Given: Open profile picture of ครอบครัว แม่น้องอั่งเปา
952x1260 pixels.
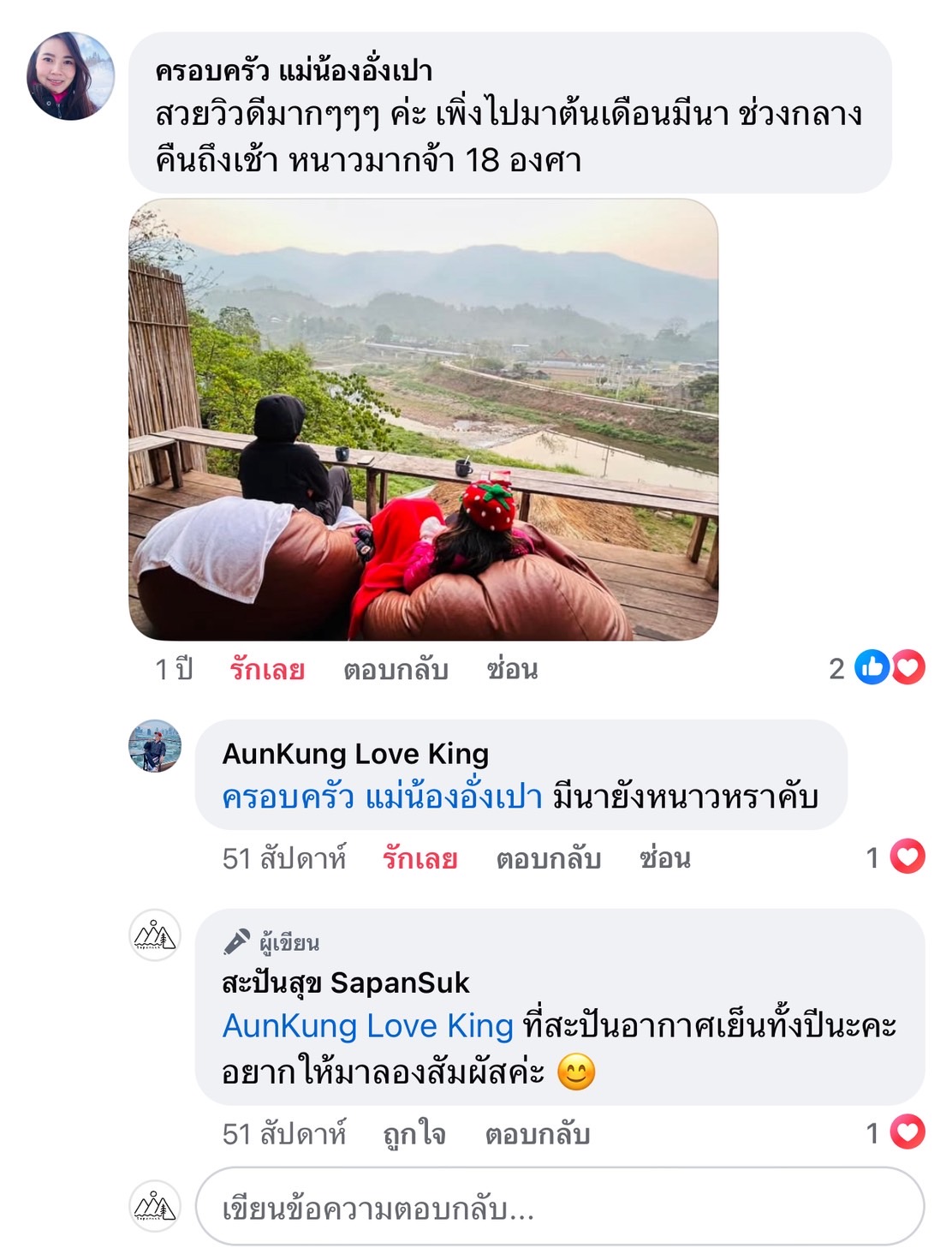Looking at the screenshot, I should (x=71, y=76).
